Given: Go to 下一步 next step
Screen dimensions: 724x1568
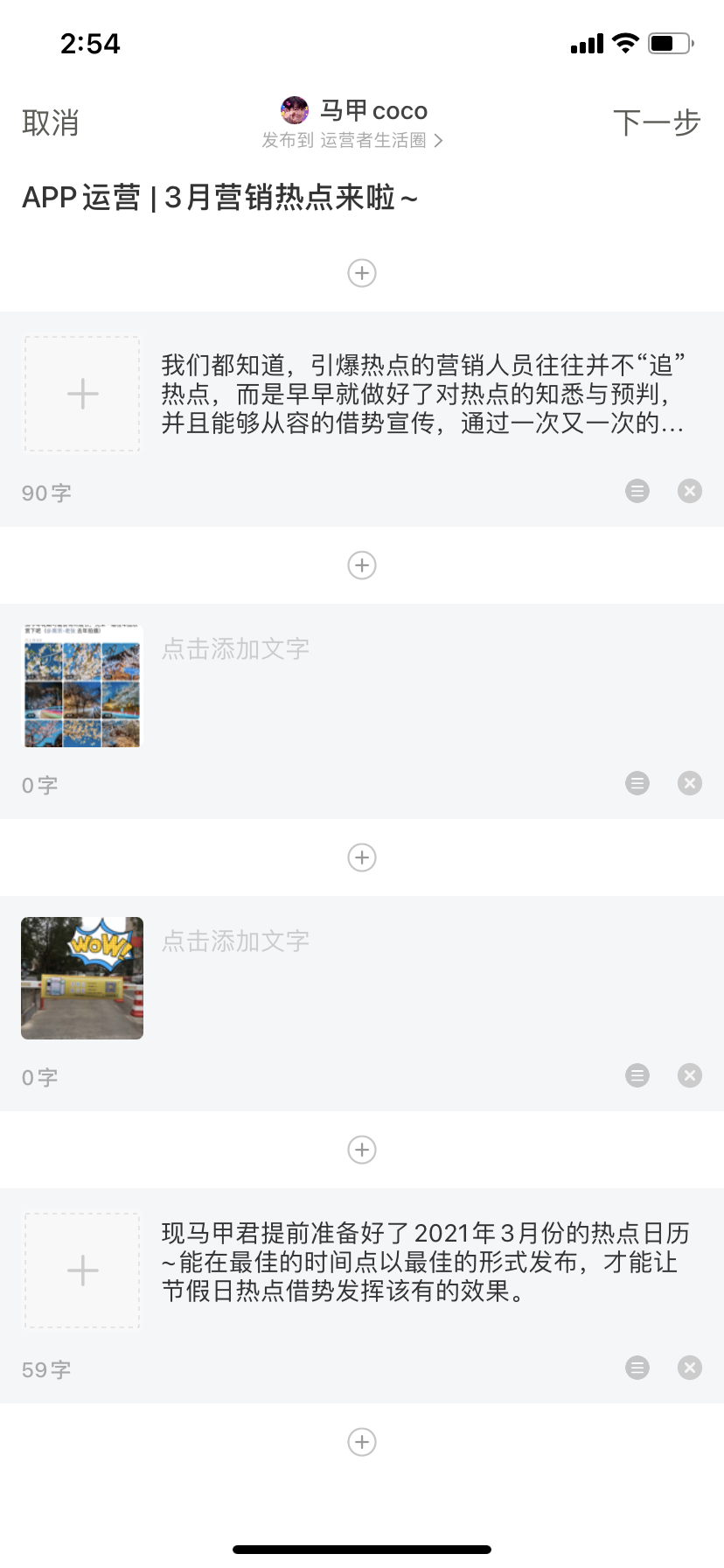Looking at the screenshot, I should pos(657,123).
